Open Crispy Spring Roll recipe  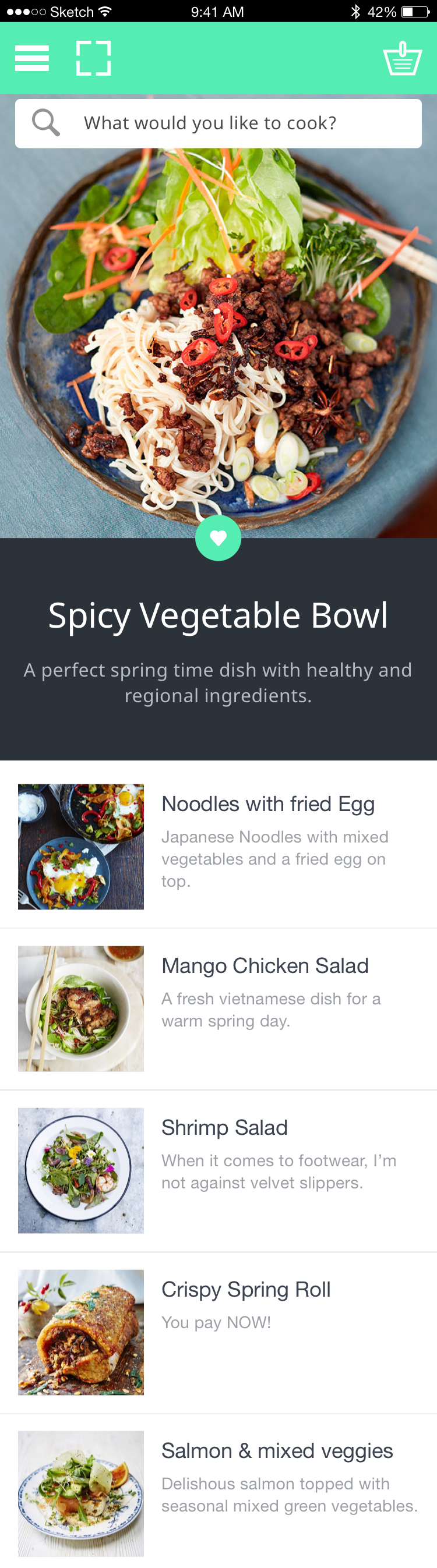(x=218, y=1332)
